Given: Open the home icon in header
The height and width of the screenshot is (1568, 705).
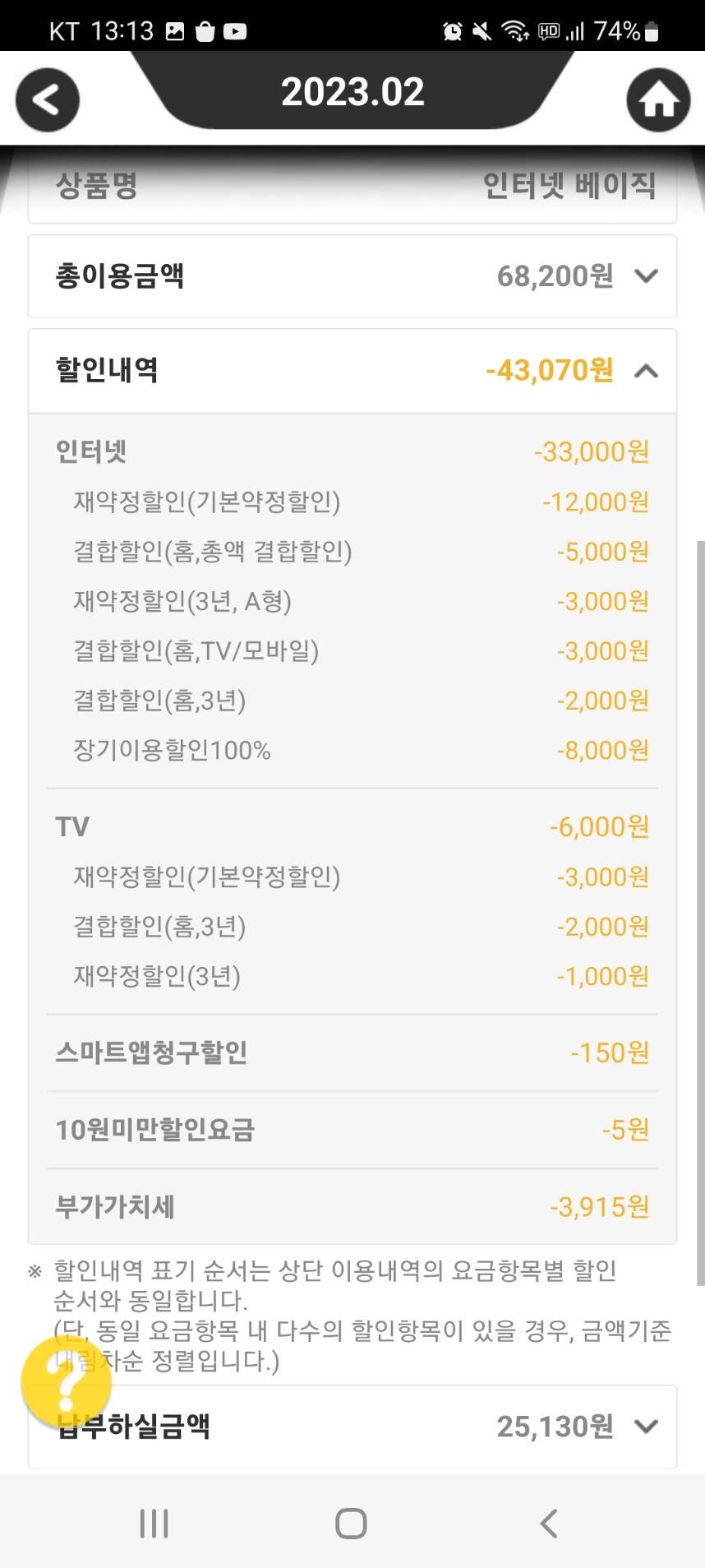Looking at the screenshot, I should (658, 100).
